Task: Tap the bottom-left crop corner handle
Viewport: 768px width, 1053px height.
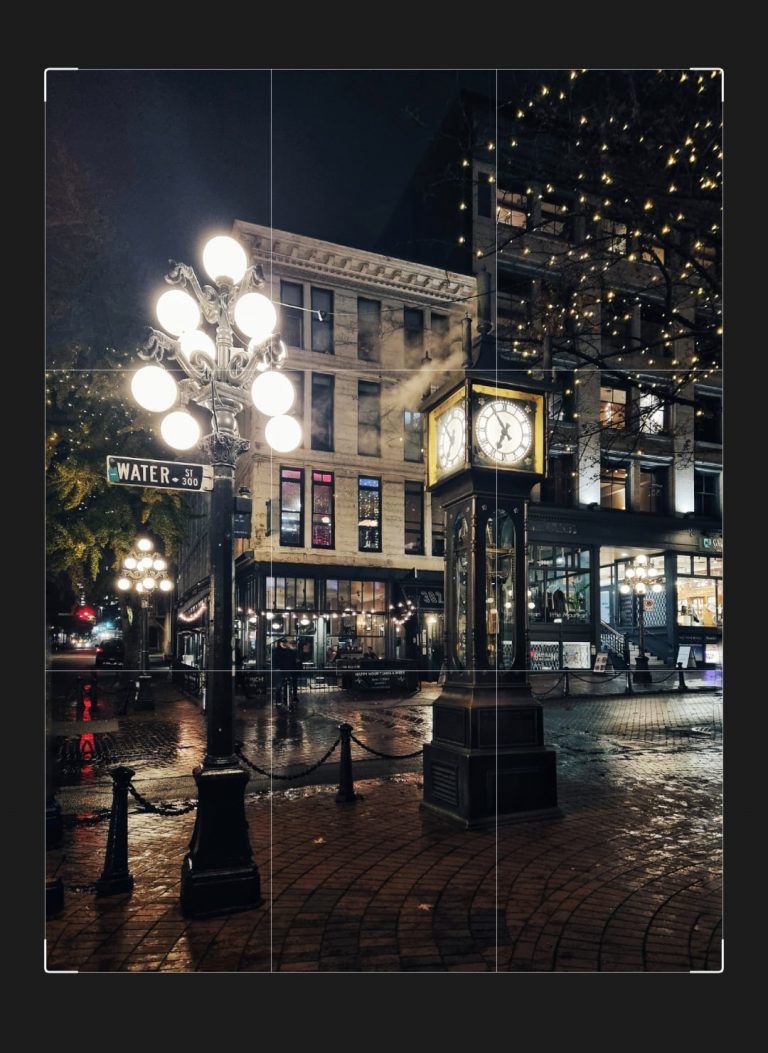Action: point(47,969)
